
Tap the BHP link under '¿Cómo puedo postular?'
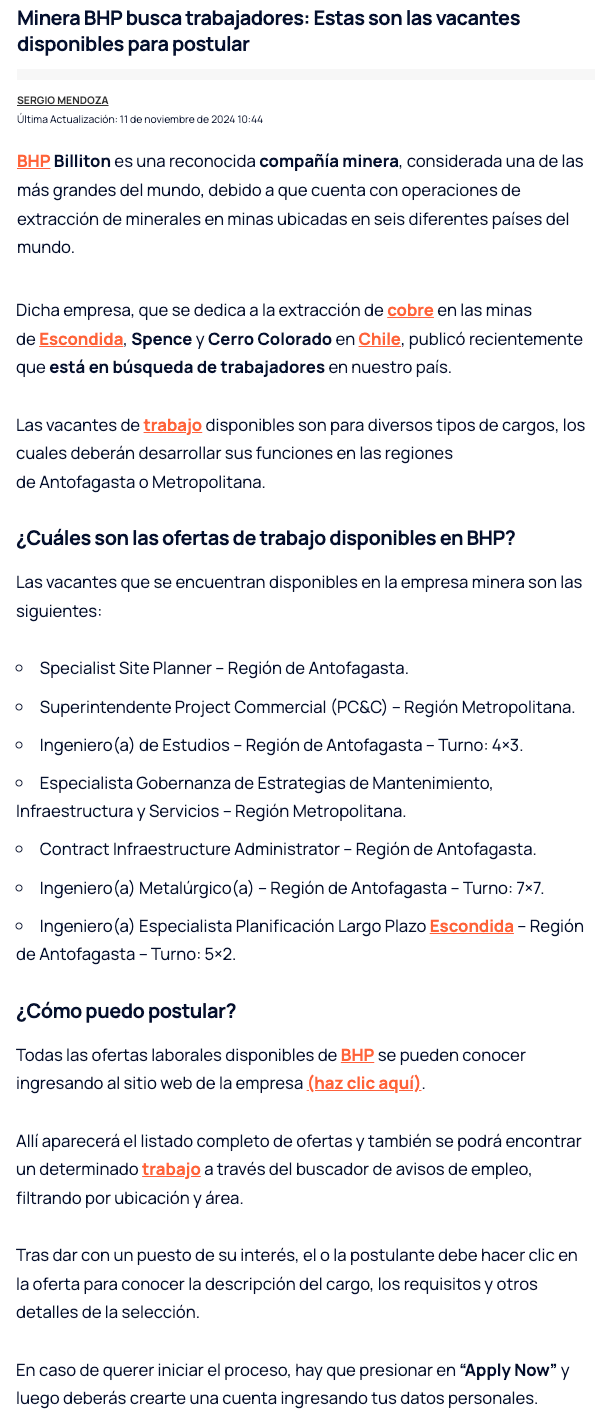357,1055
